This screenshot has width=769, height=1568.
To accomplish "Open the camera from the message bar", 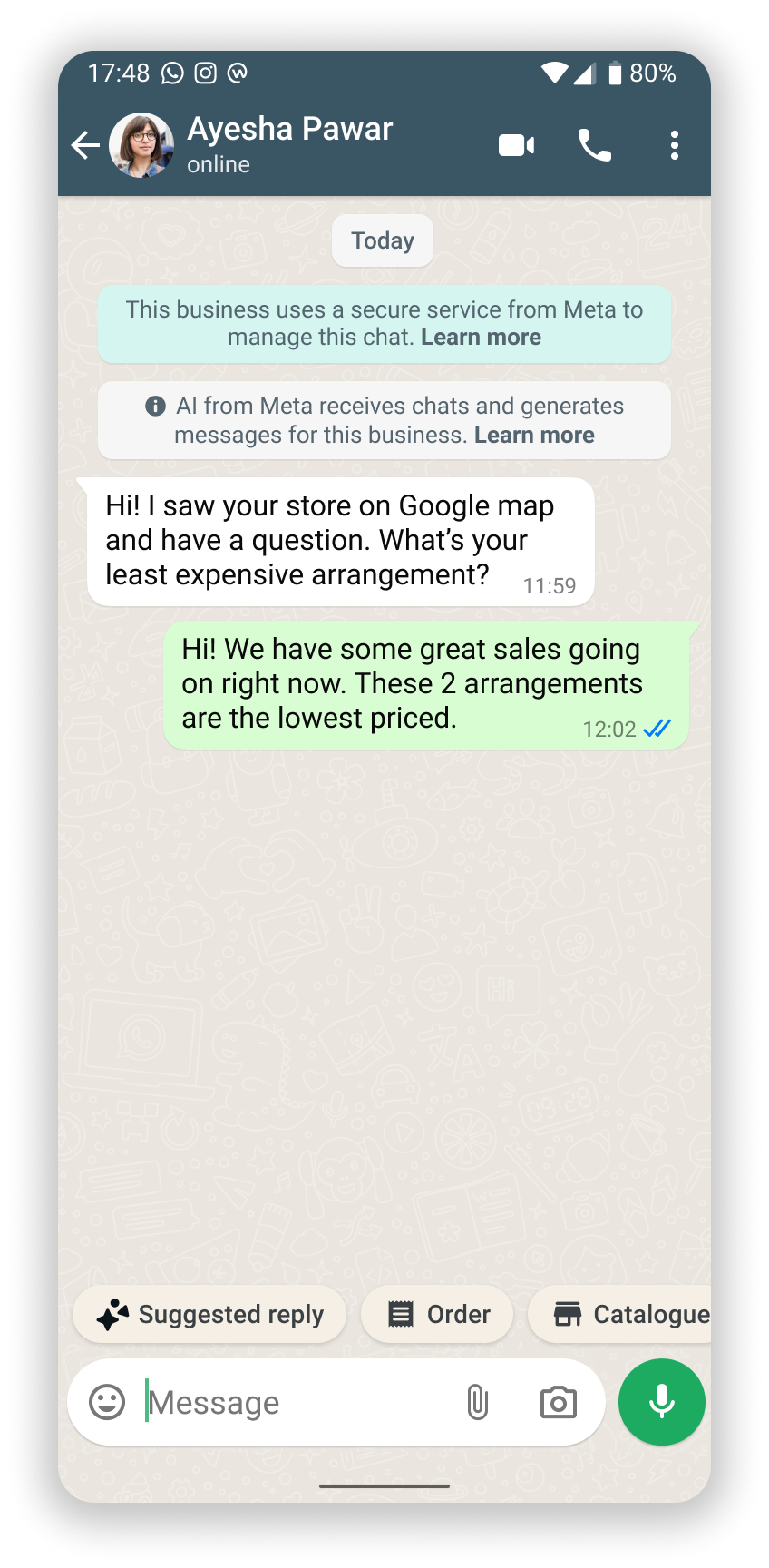I will point(558,1403).
